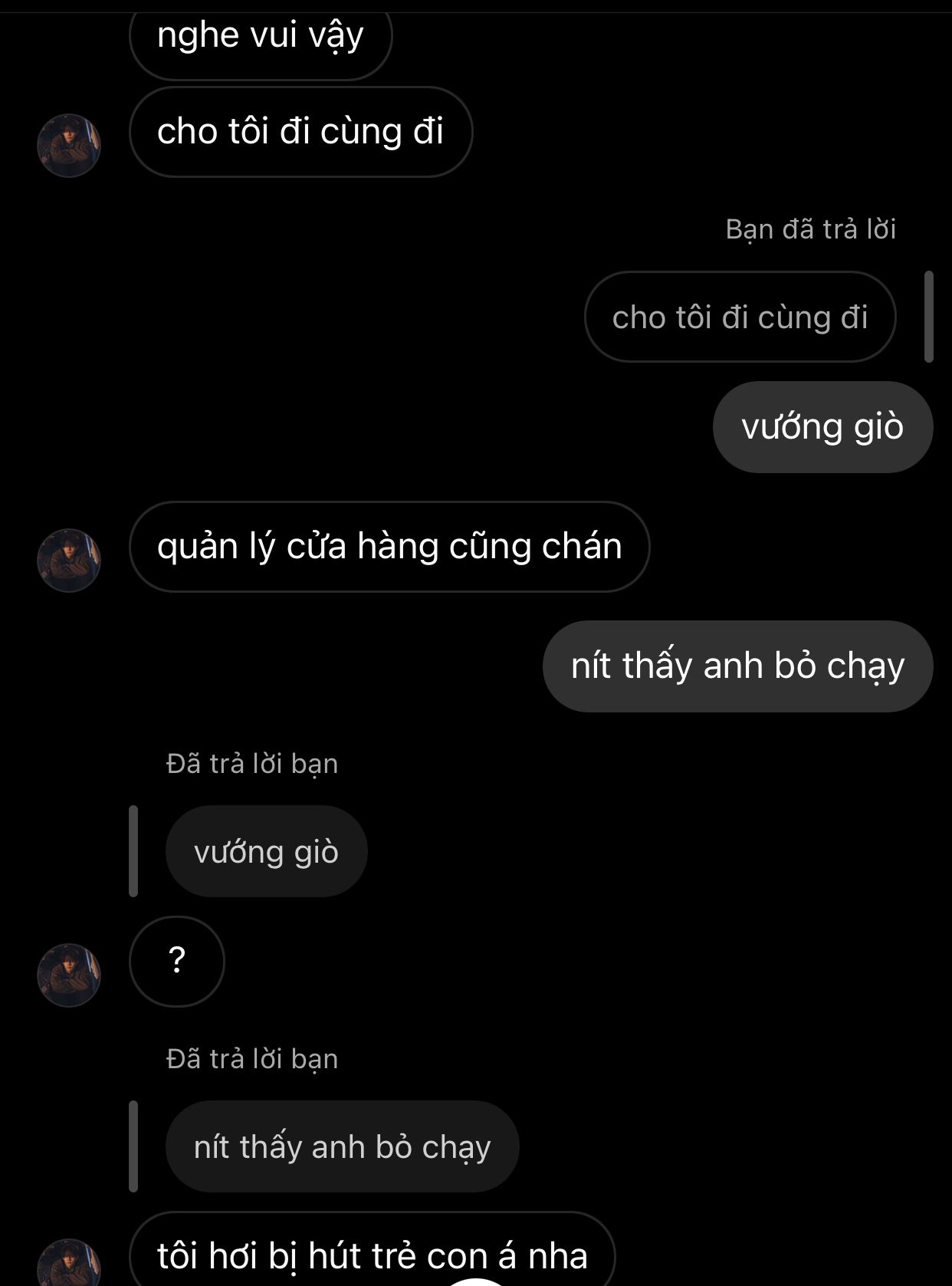Tap the avatar next to the "?" message
This screenshot has height=1286, width=952.
[x=69, y=975]
